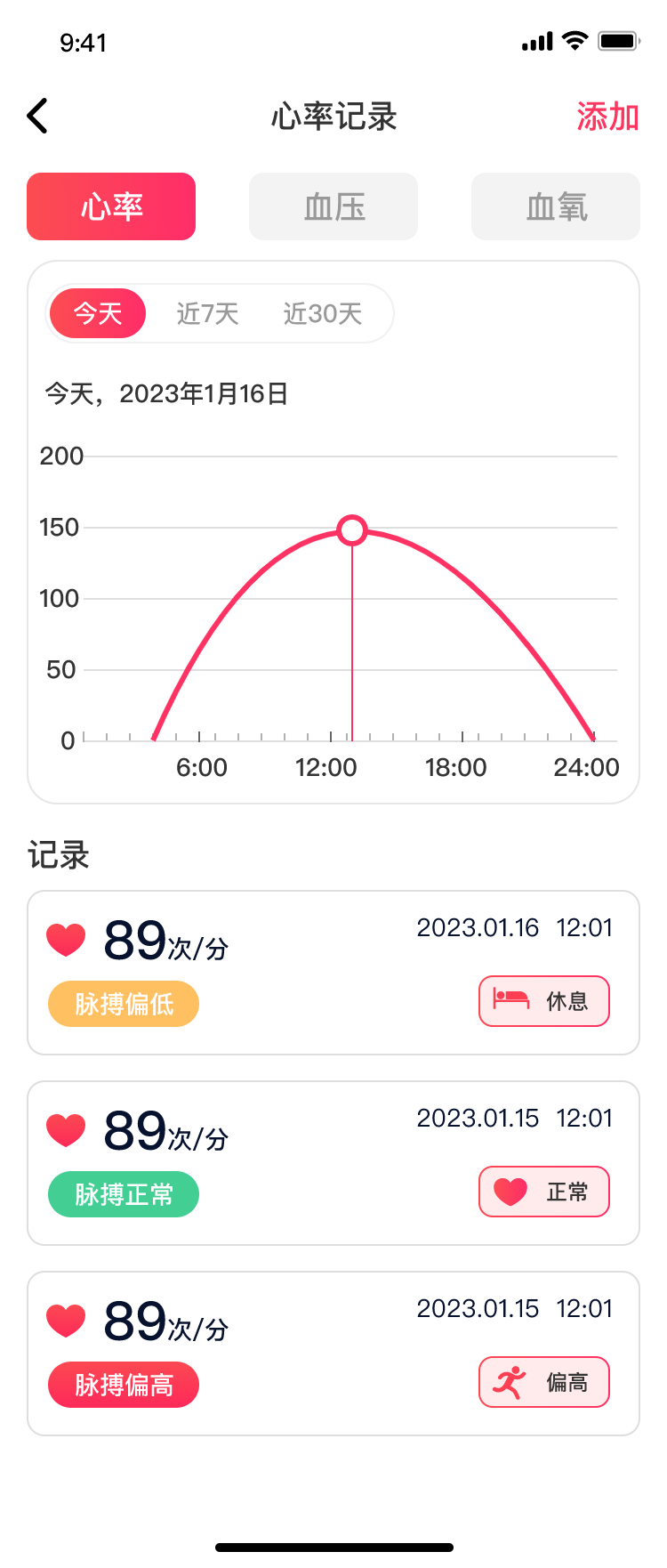Open the 脉搏正常 record card
667x1568 pixels.
coord(333,1162)
